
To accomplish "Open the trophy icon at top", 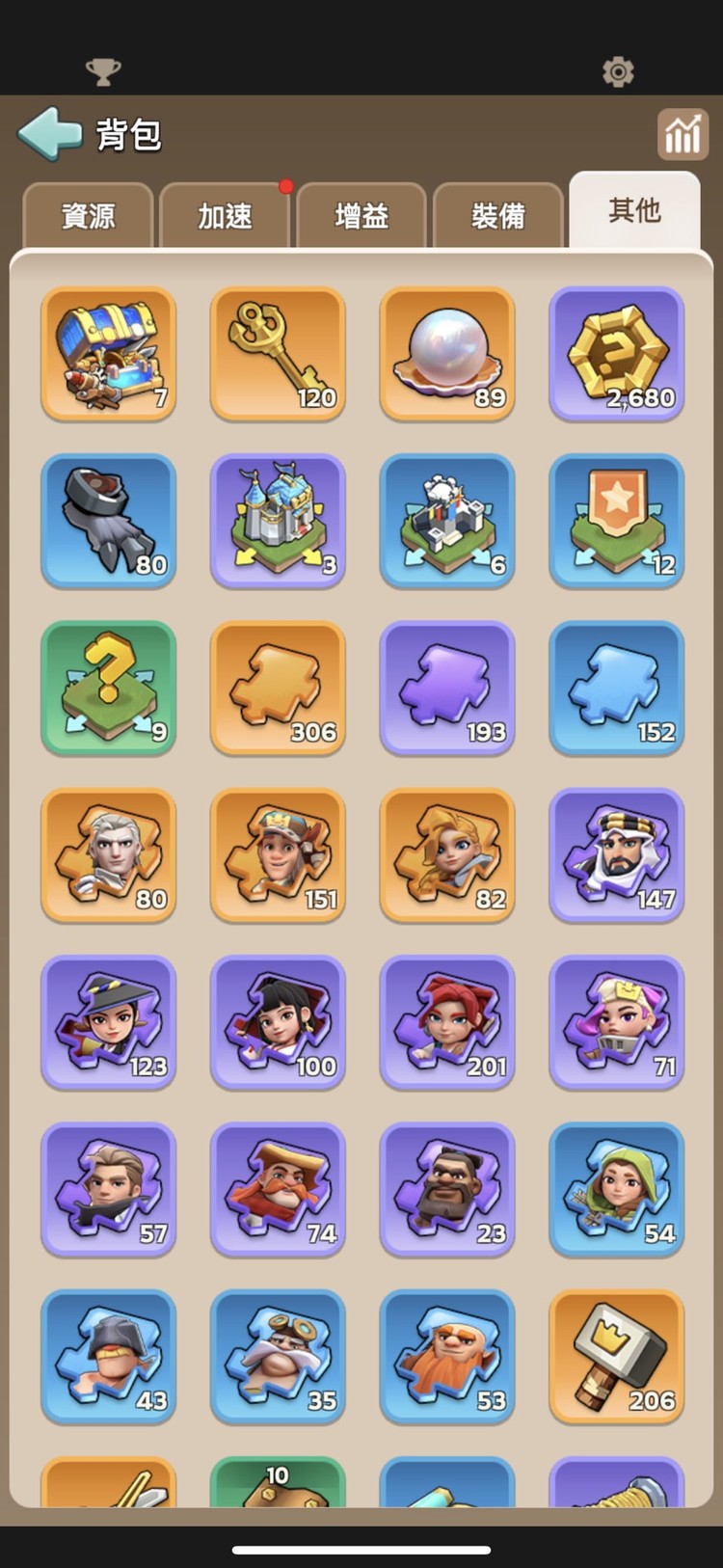I will click(x=103, y=71).
